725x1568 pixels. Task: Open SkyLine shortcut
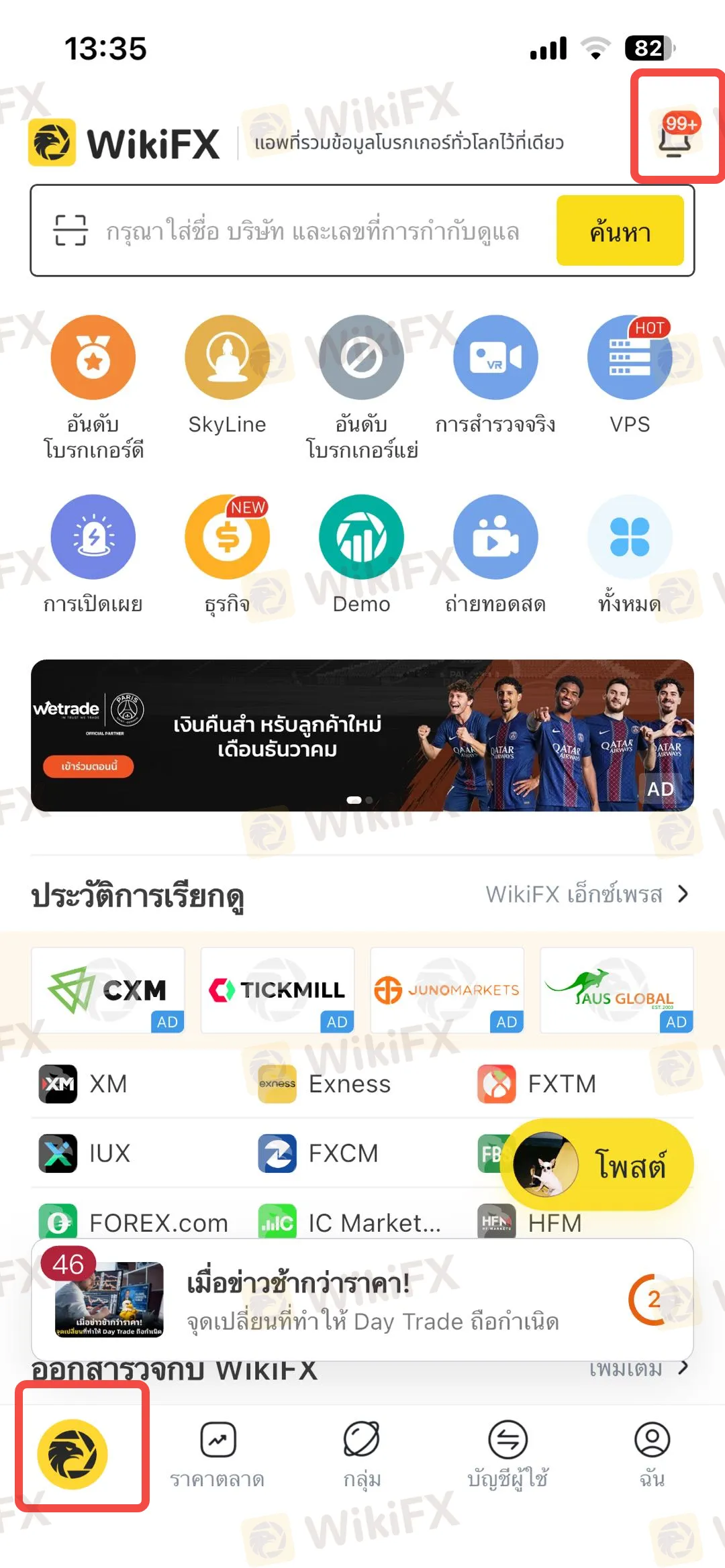pos(227,374)
